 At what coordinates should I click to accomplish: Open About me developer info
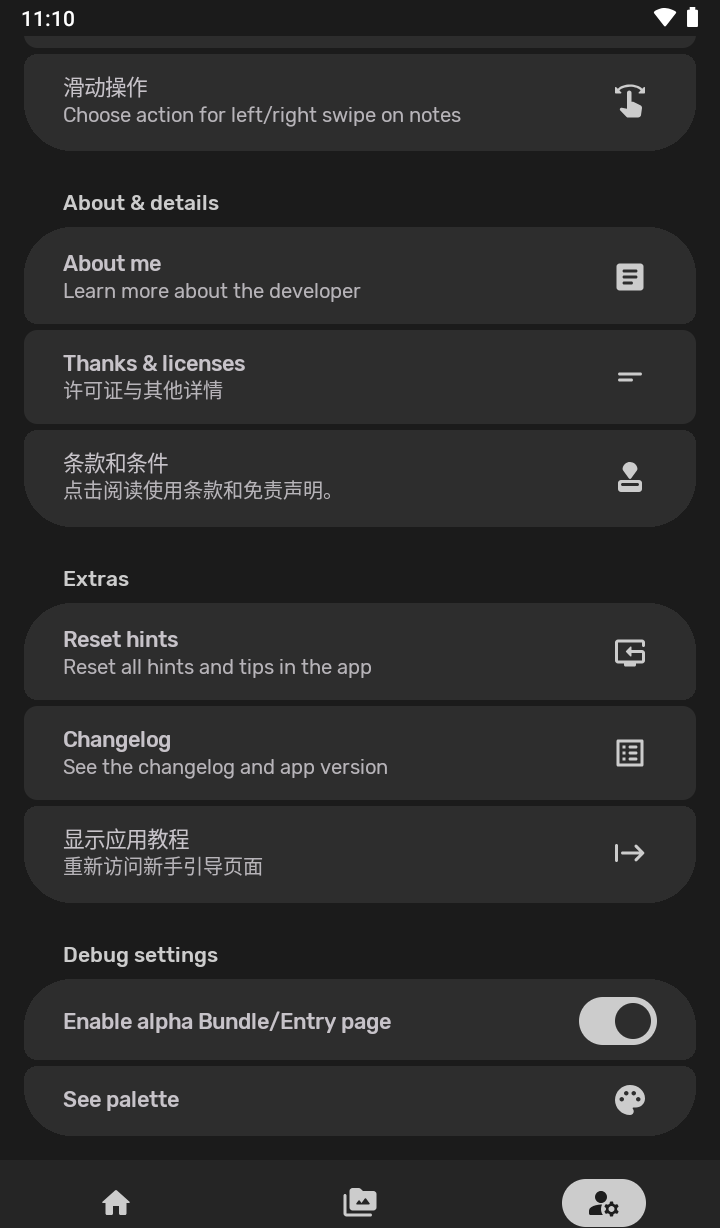359,276
